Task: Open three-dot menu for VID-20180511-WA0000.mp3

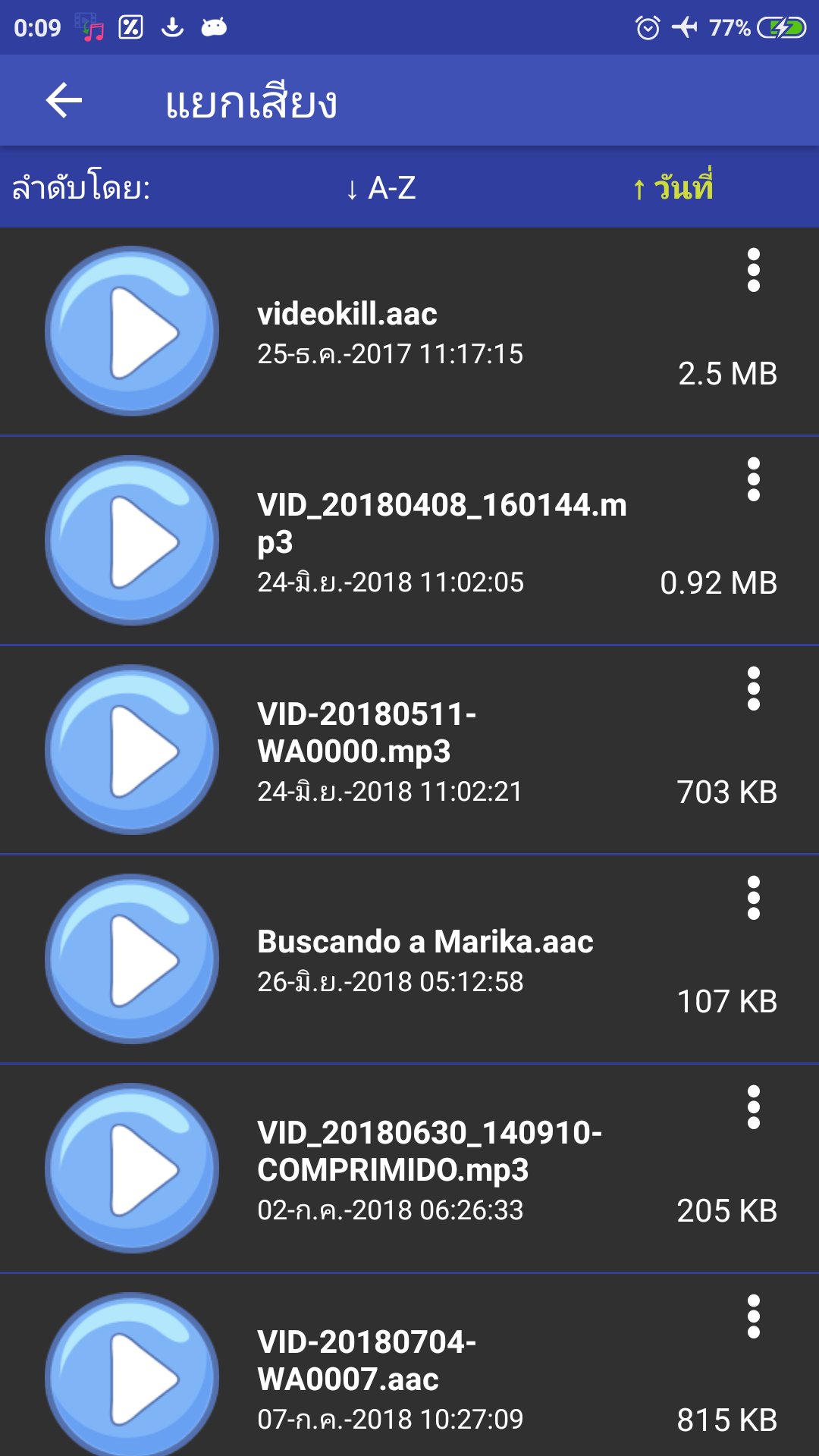Action: click(x=753, y=689)
